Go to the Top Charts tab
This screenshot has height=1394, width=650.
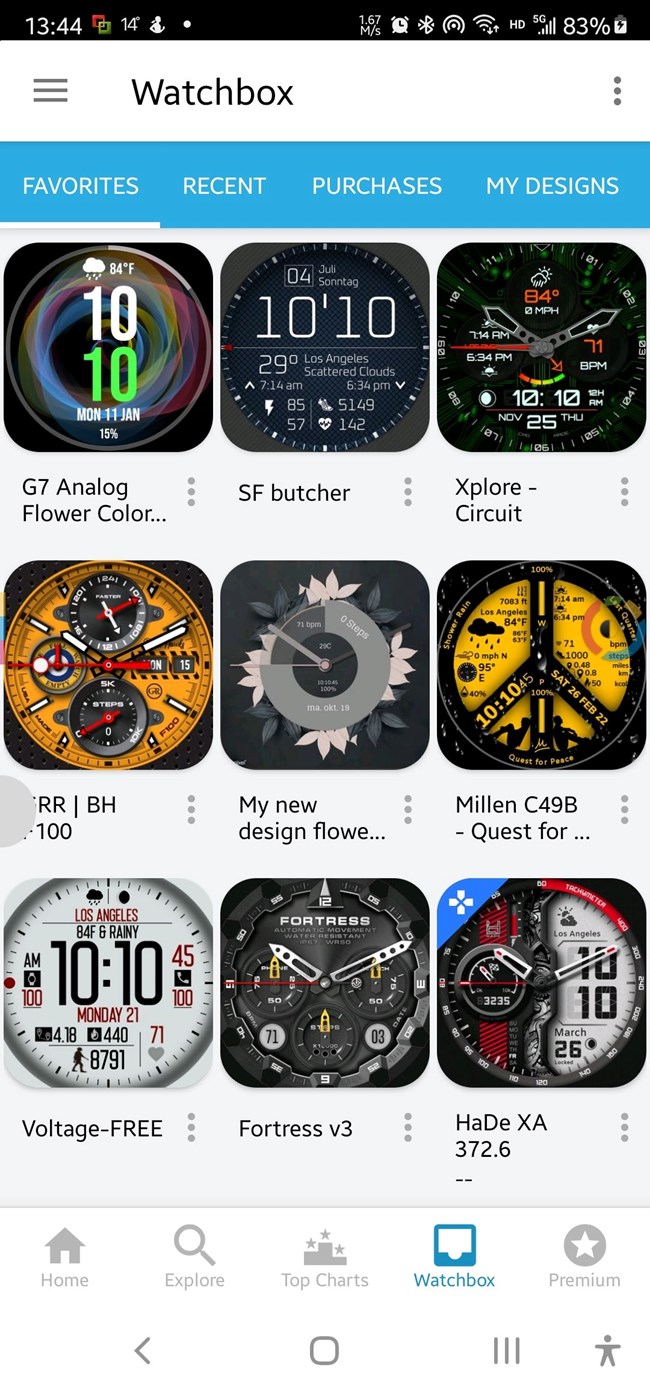[x=324, y=1258]
